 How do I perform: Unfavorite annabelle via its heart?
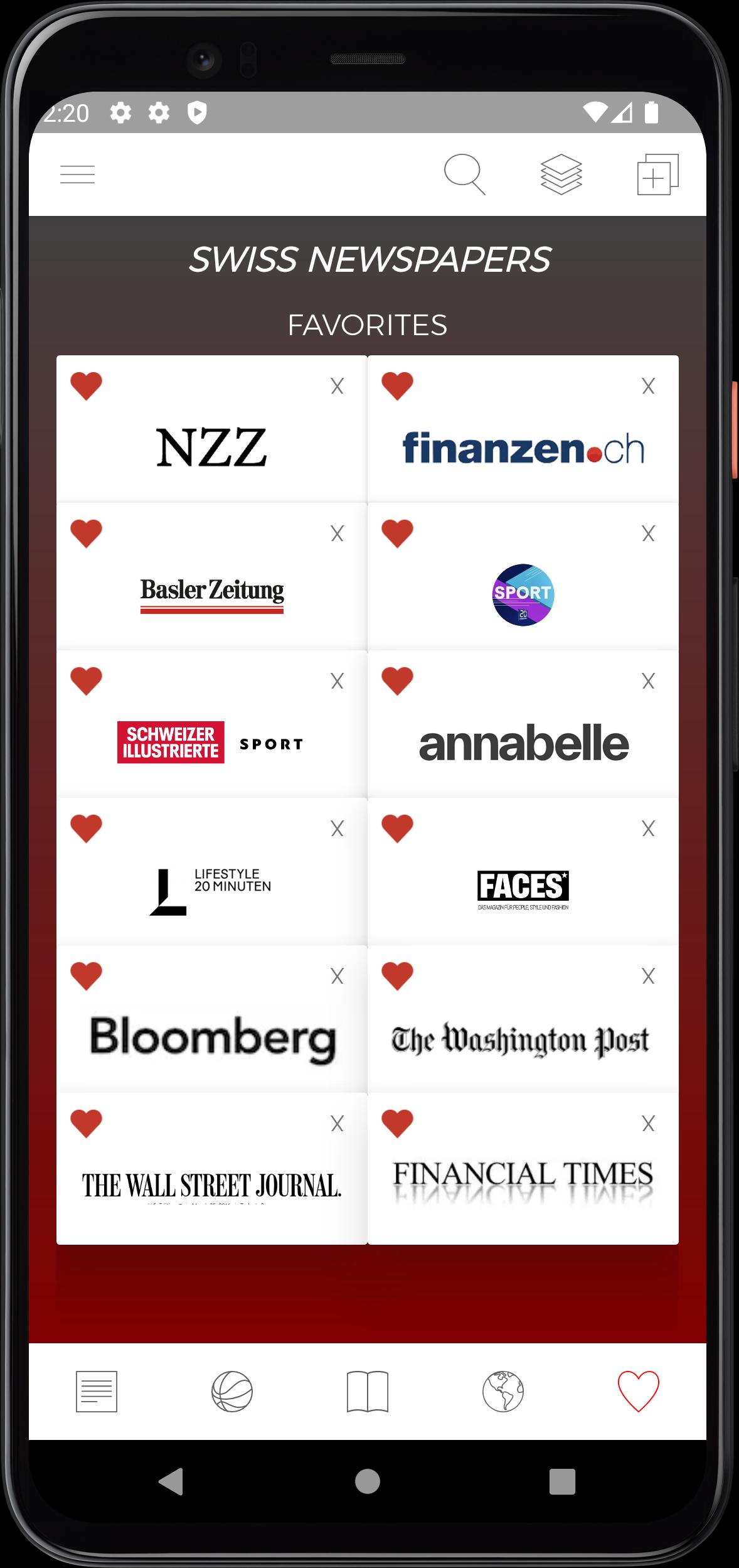(397, 681)
